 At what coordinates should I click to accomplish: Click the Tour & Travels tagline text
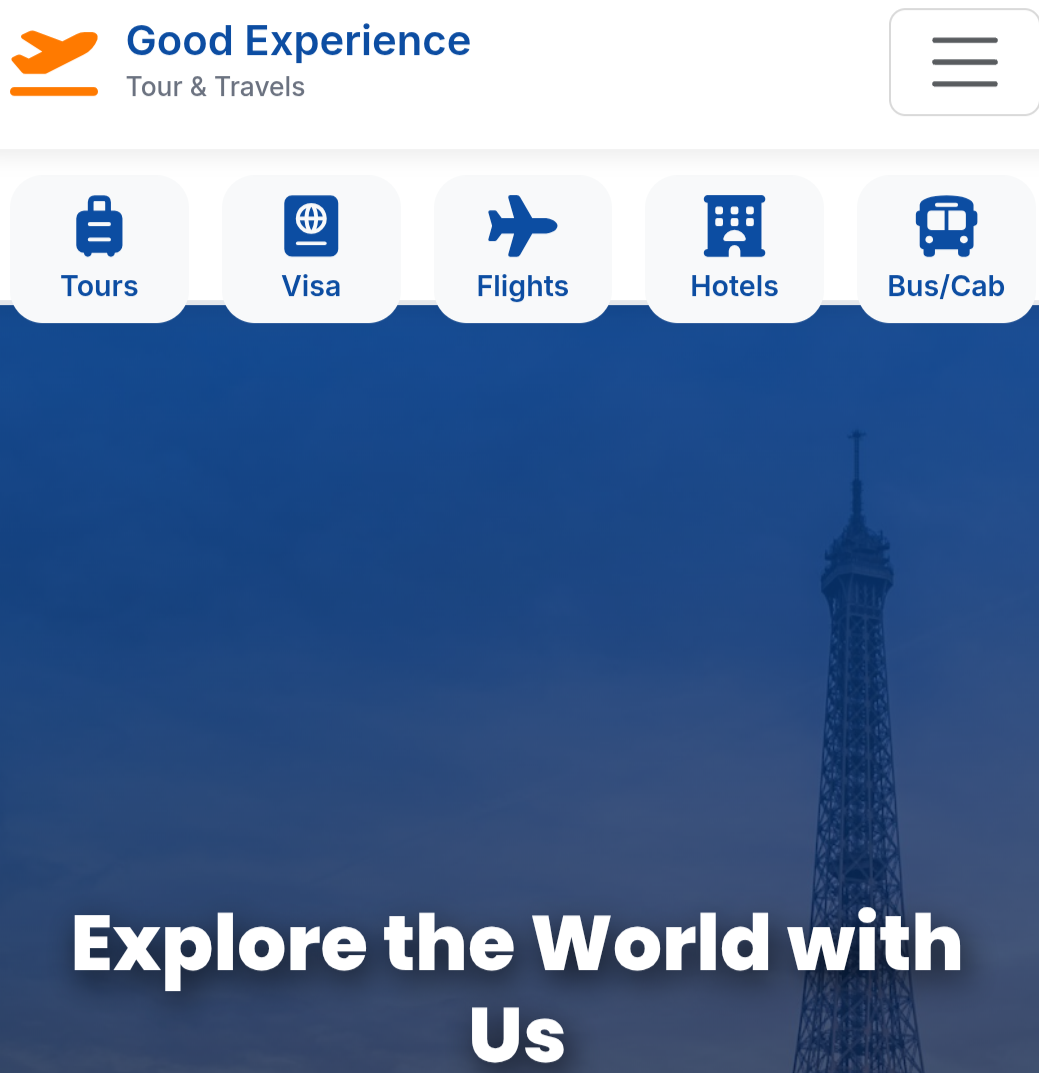click(x=215, y=87)
